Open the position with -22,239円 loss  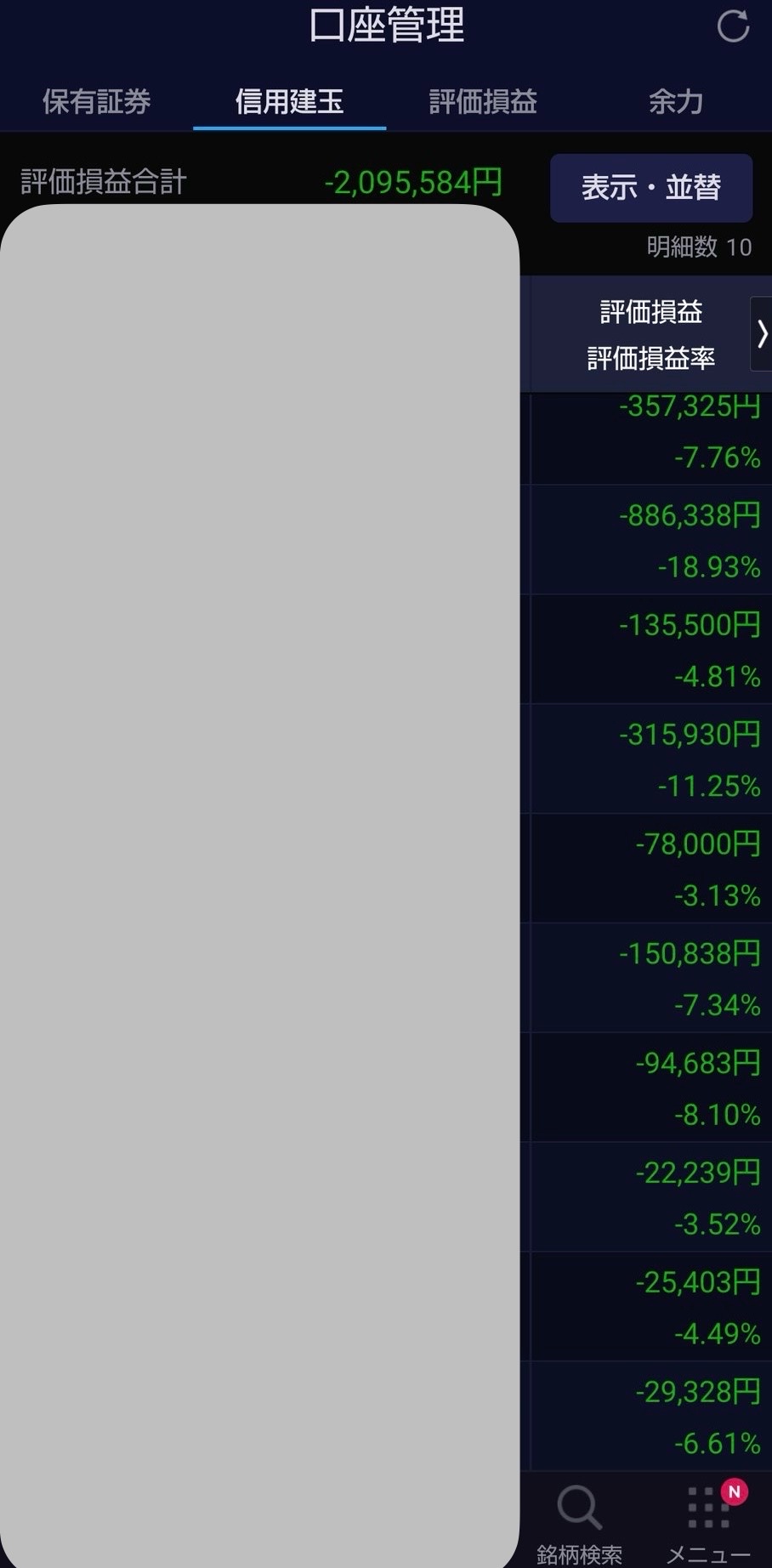[x=650, y=1198]
